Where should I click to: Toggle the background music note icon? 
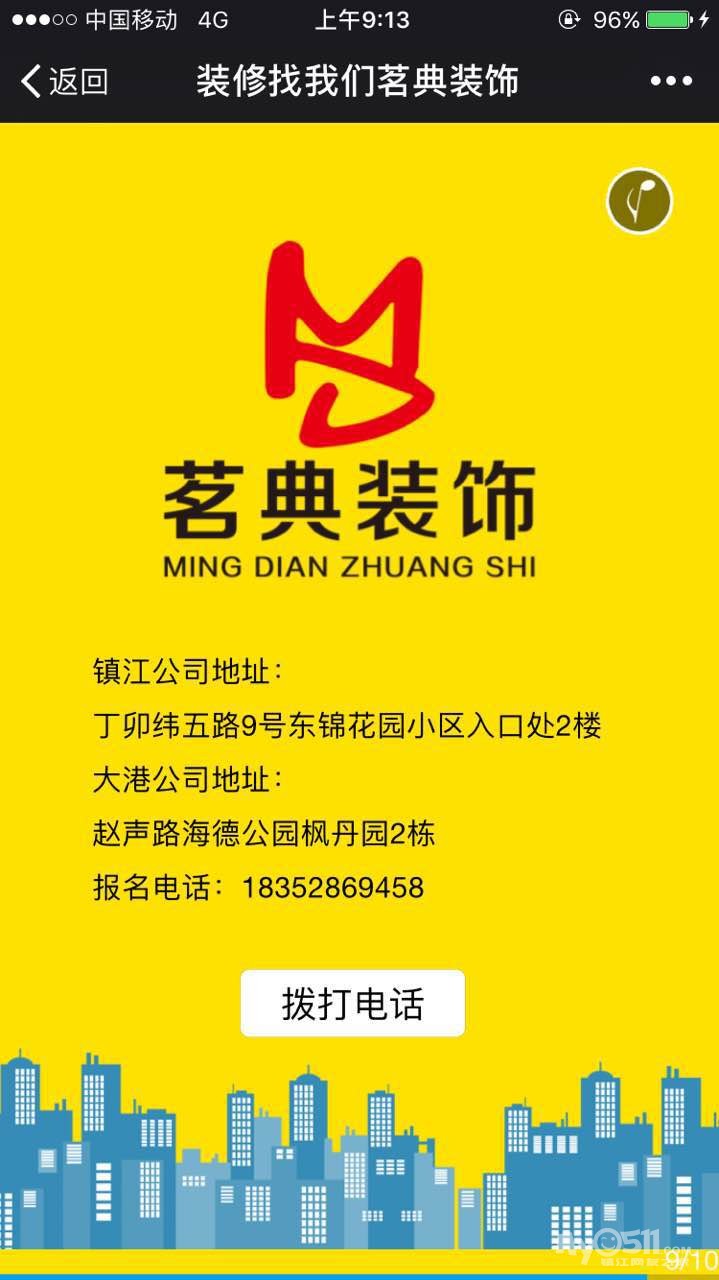click(x=639, y=201)
